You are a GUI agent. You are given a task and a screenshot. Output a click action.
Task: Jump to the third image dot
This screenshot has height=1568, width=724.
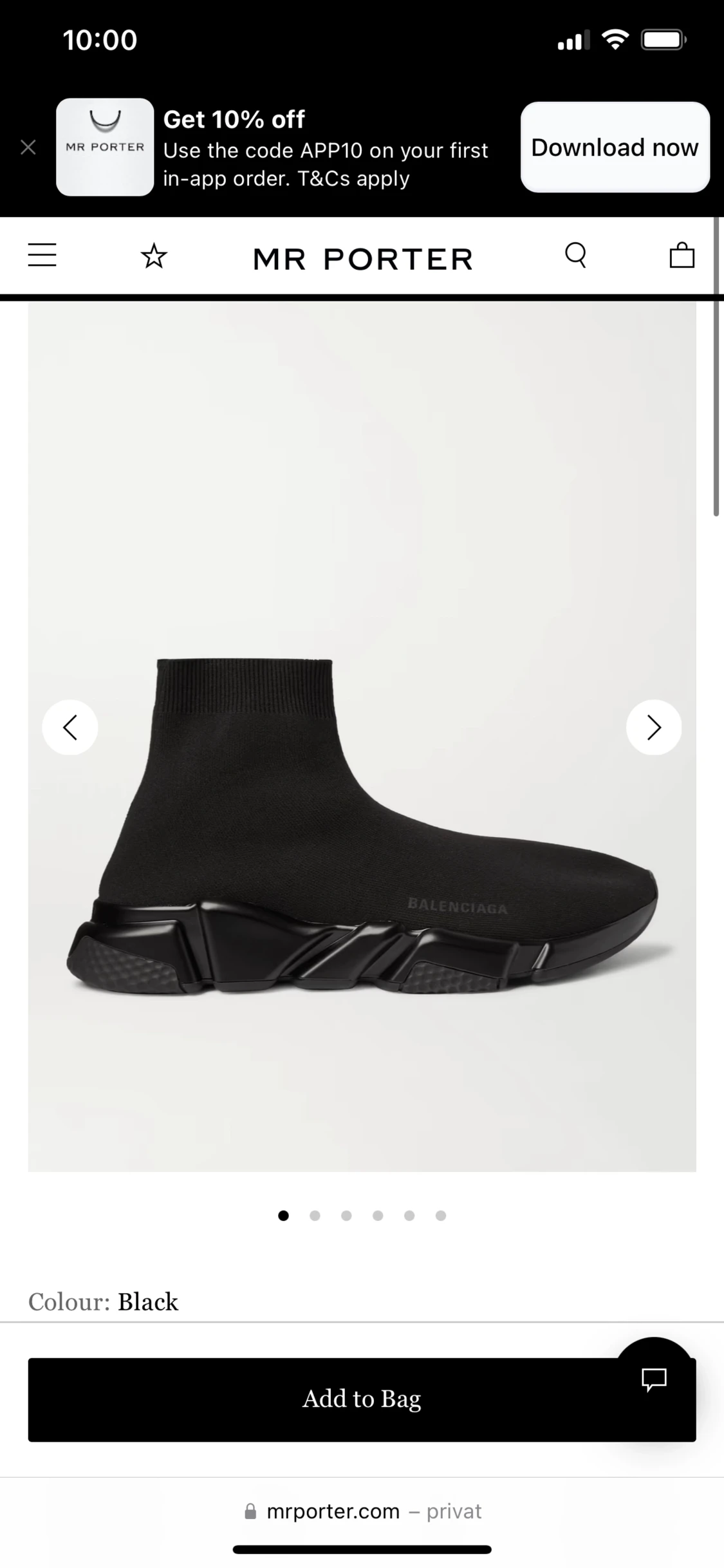click(x=346, y=1215)
